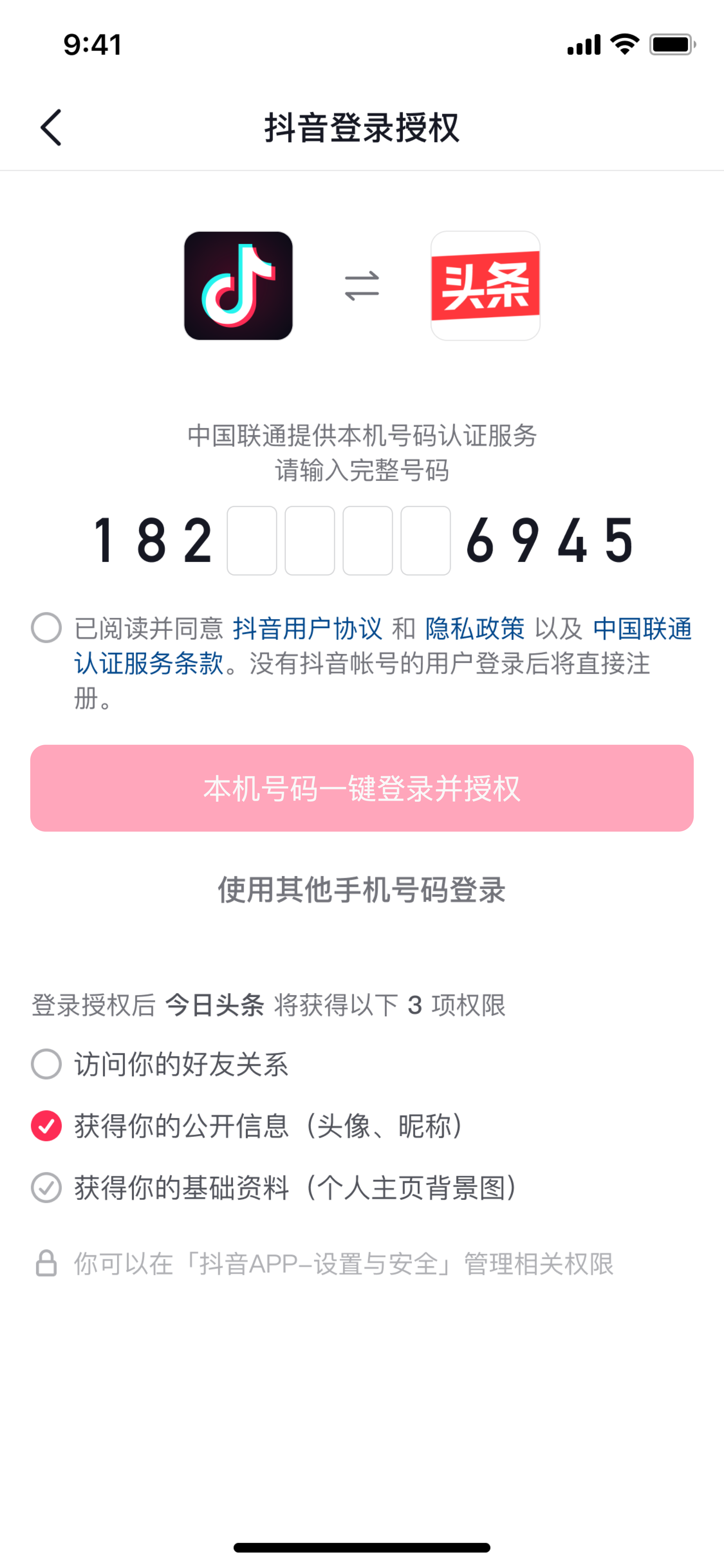This screenshot has height=1568, width=724.
Task: Select the 头条 (Toutiao) app logo
Action: pos(485,286)
